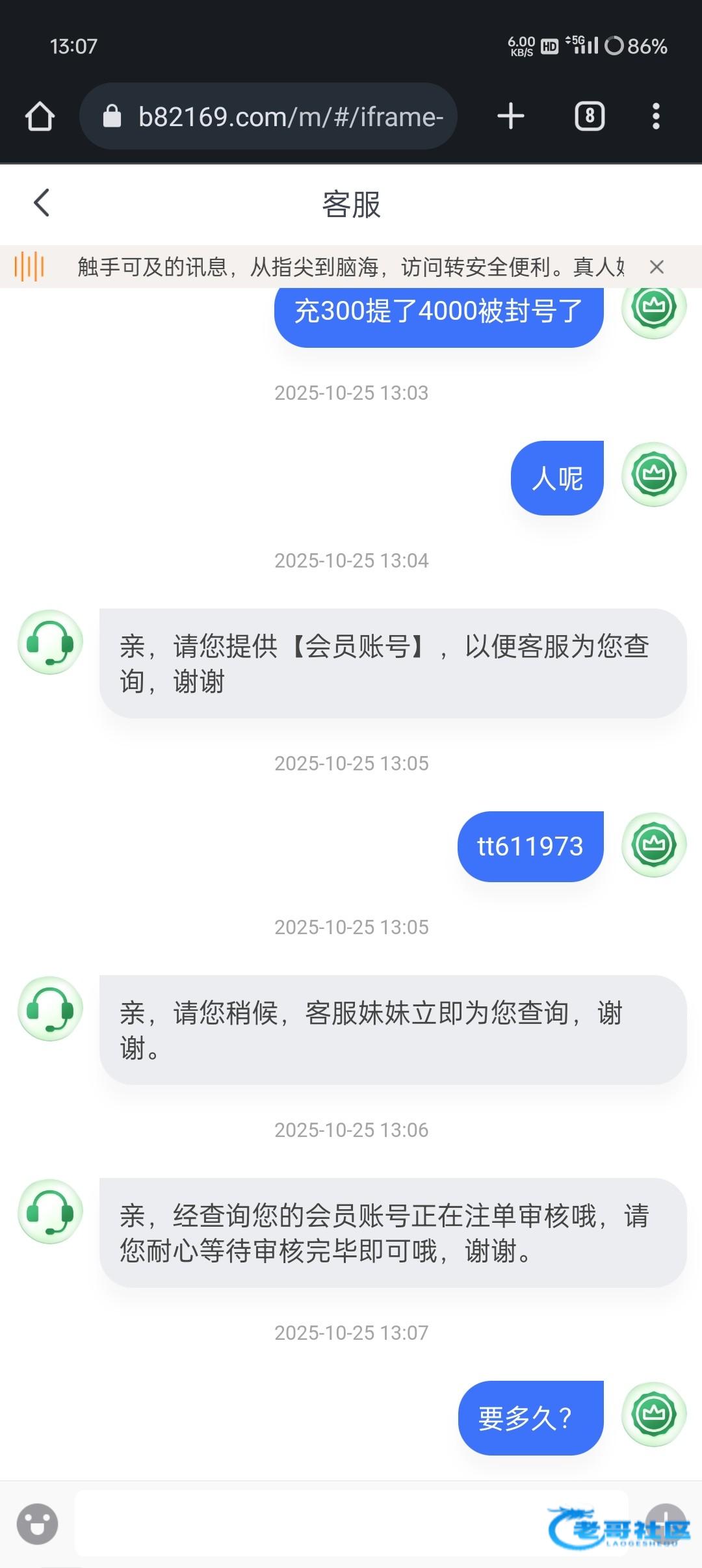Open a new browser tab
This screenshot has height=1568, width=702.
pyautogui.click(x=510, y=116)
